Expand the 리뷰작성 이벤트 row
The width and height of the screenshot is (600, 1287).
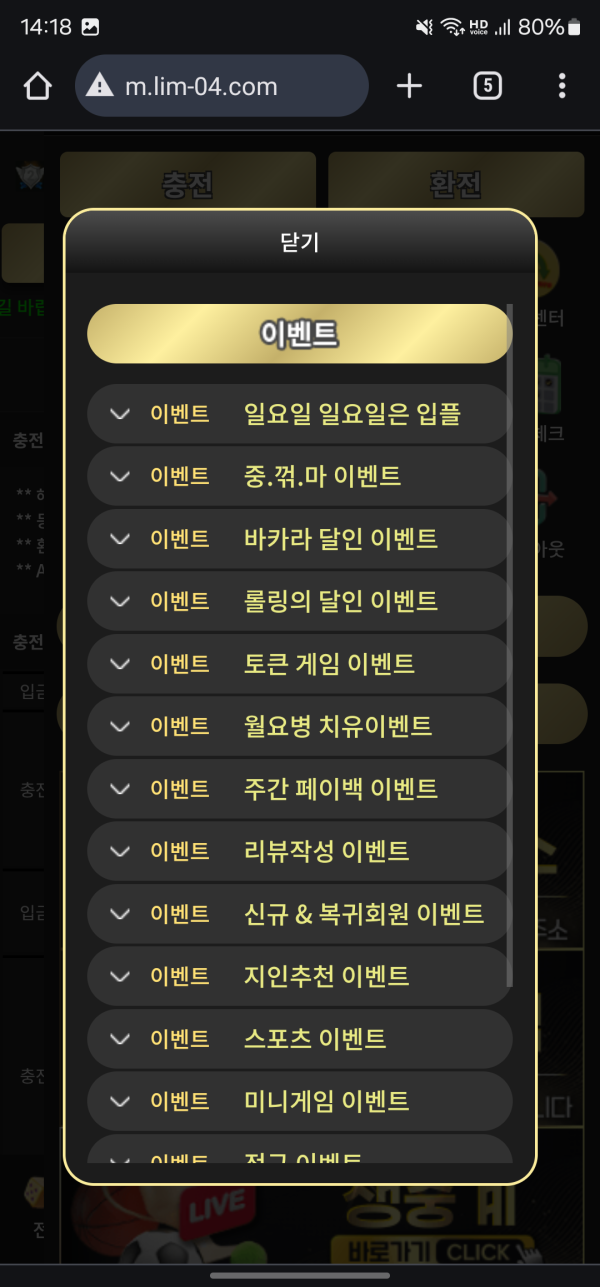click(x=299, y=851)
